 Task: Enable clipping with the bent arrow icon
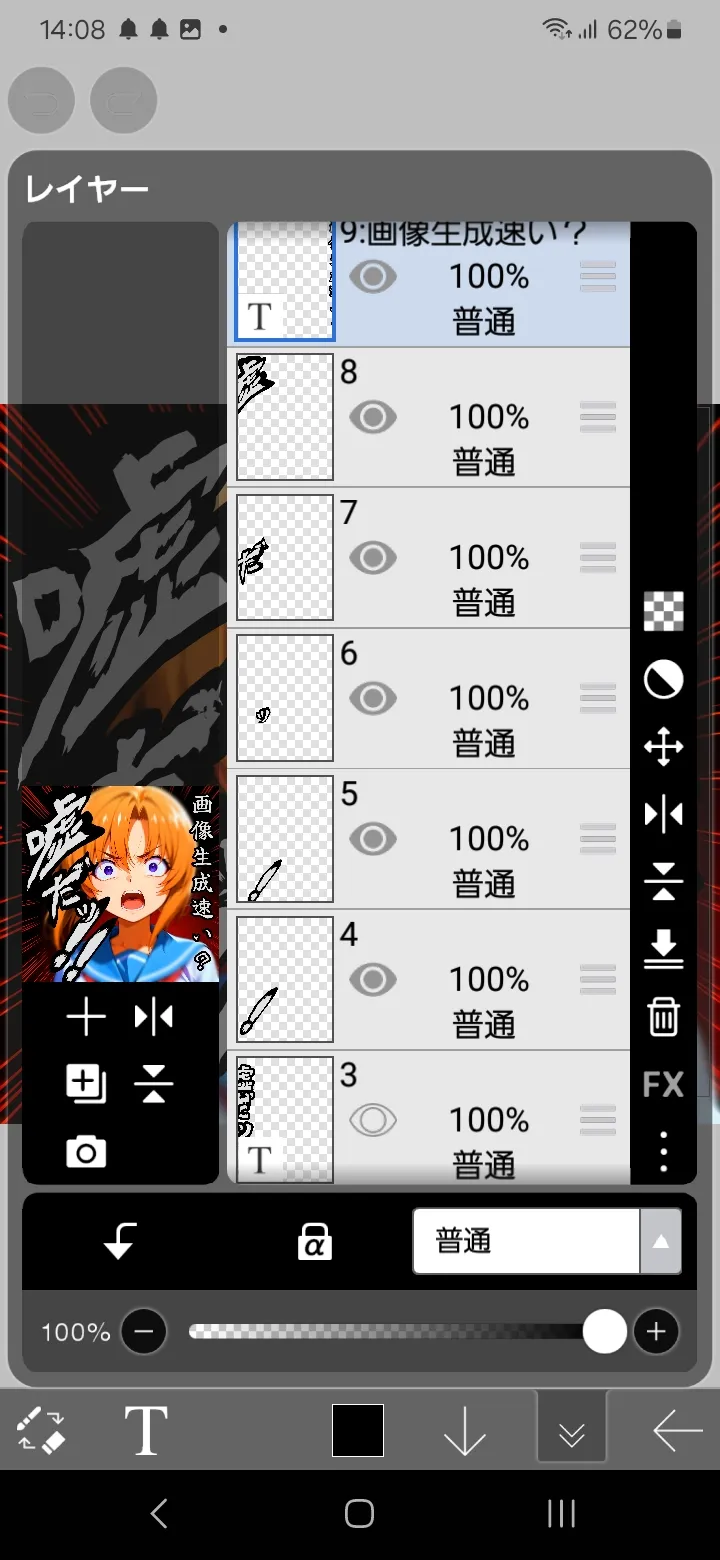(x=120, y=1242)
